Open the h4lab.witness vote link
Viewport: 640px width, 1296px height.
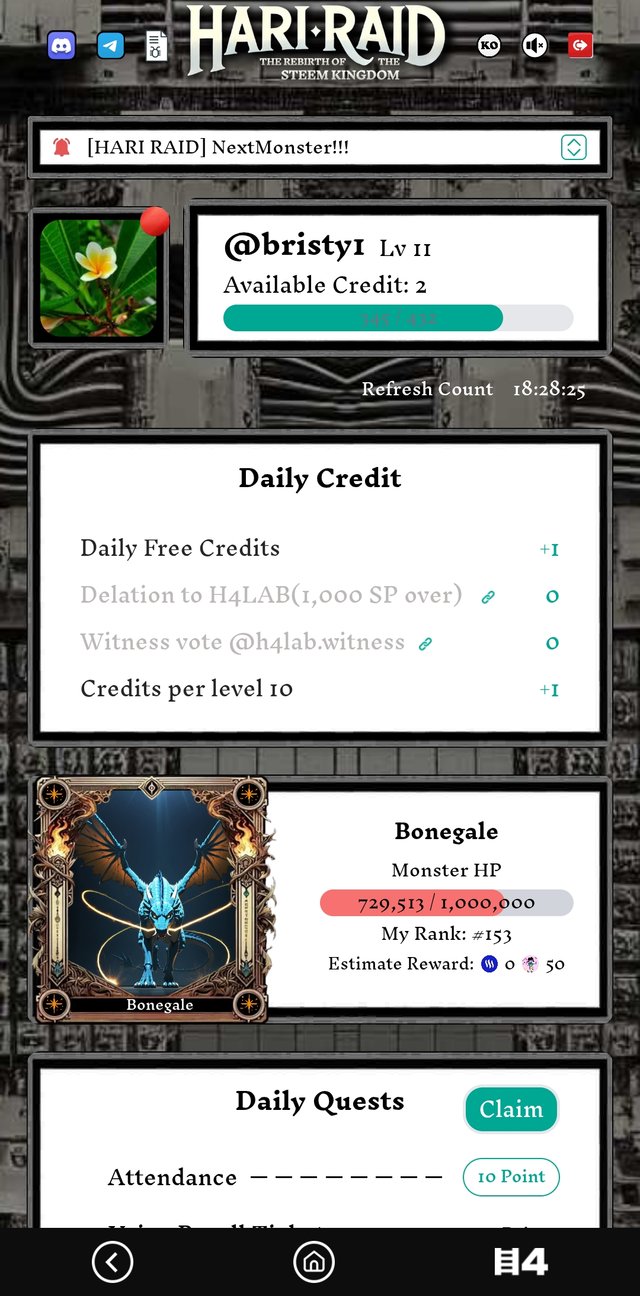click(x=425, y=644)
